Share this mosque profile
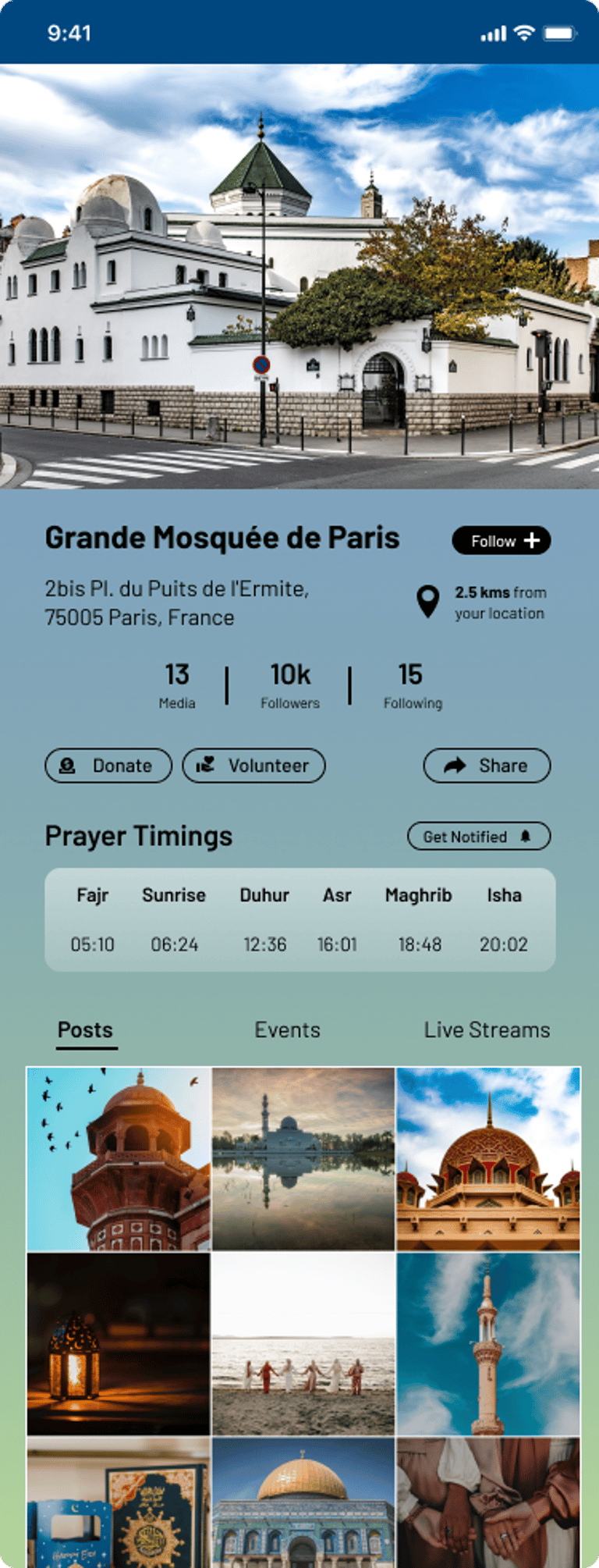The image size is (599, 1568). tap(487, 766)
